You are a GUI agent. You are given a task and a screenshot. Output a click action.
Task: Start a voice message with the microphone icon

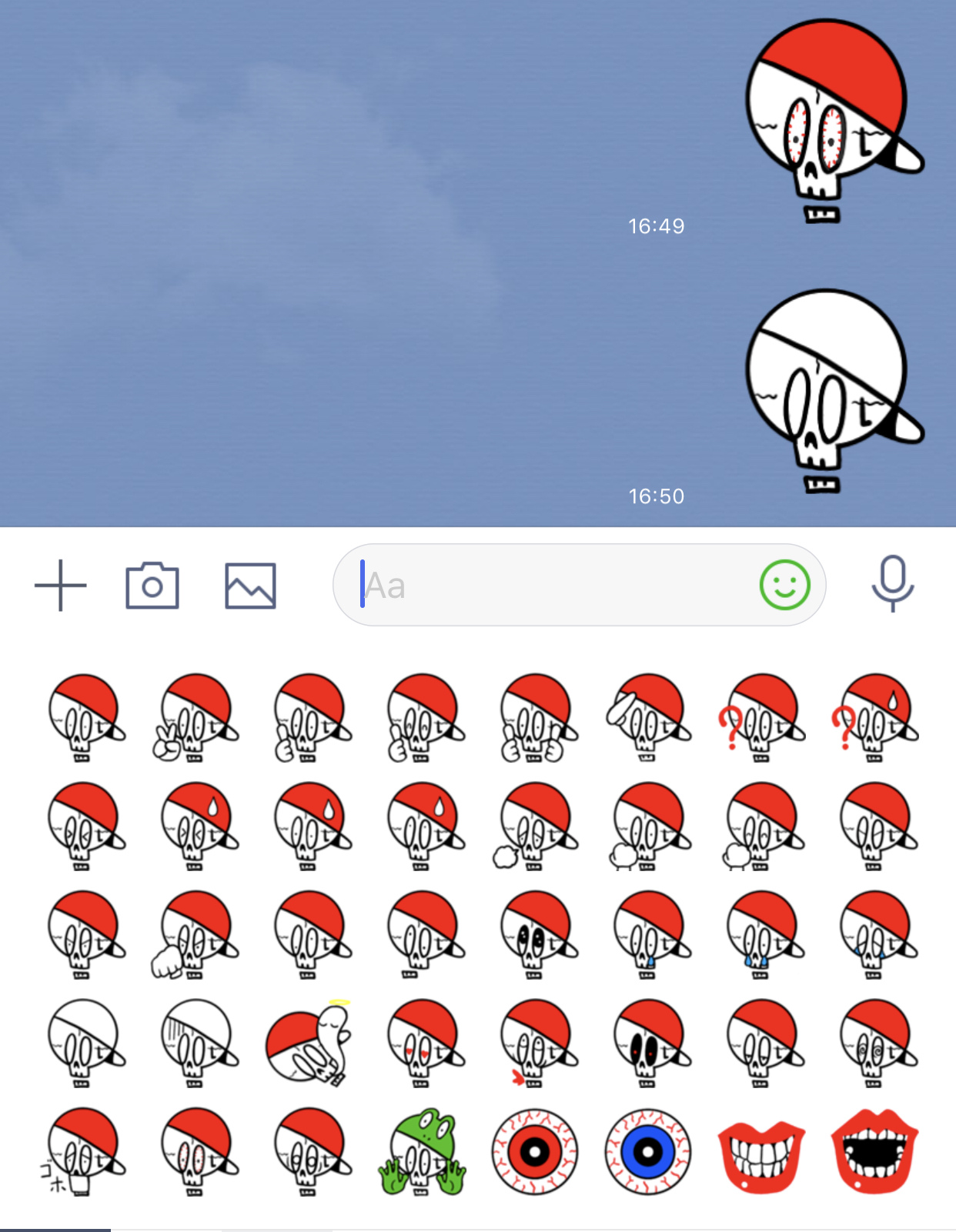[x=893, y=585]
